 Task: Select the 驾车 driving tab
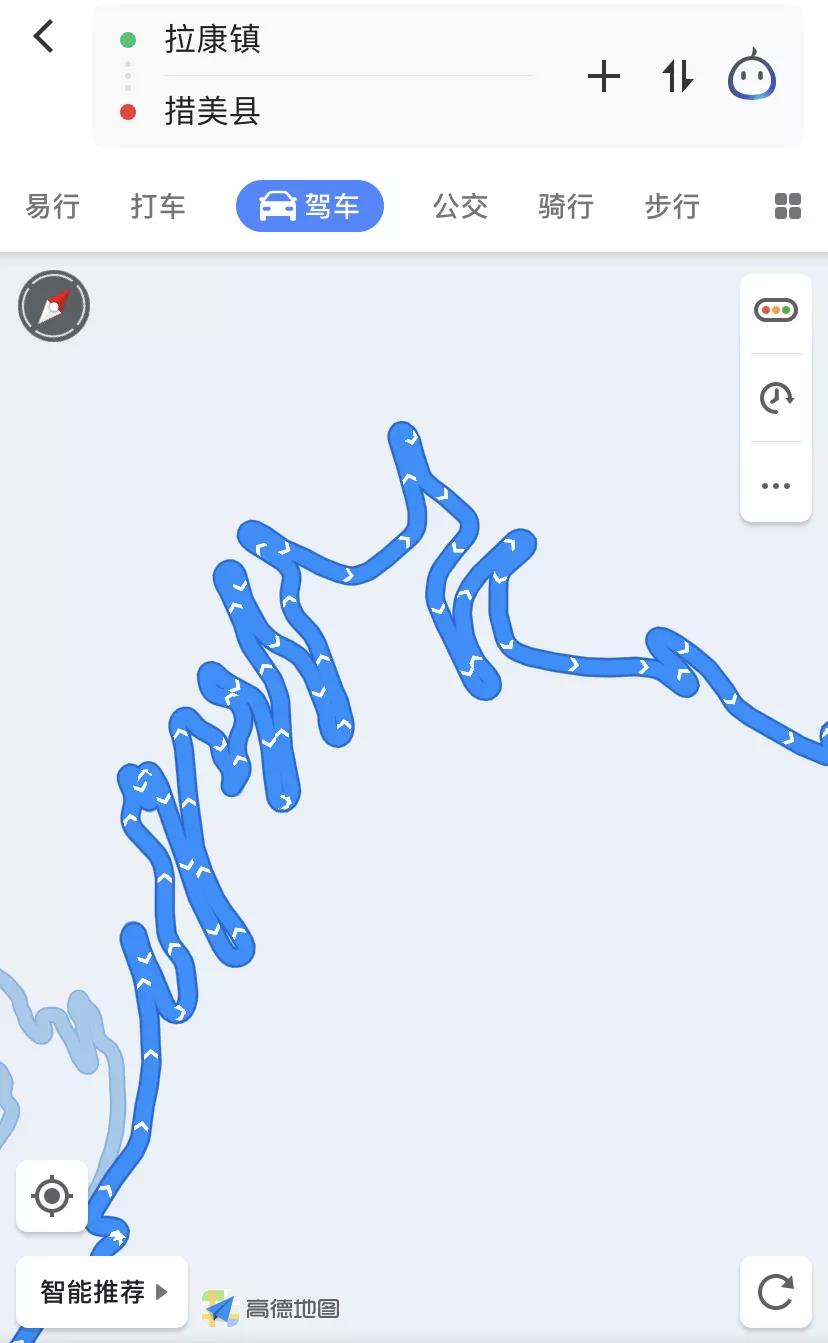(310, 206)
